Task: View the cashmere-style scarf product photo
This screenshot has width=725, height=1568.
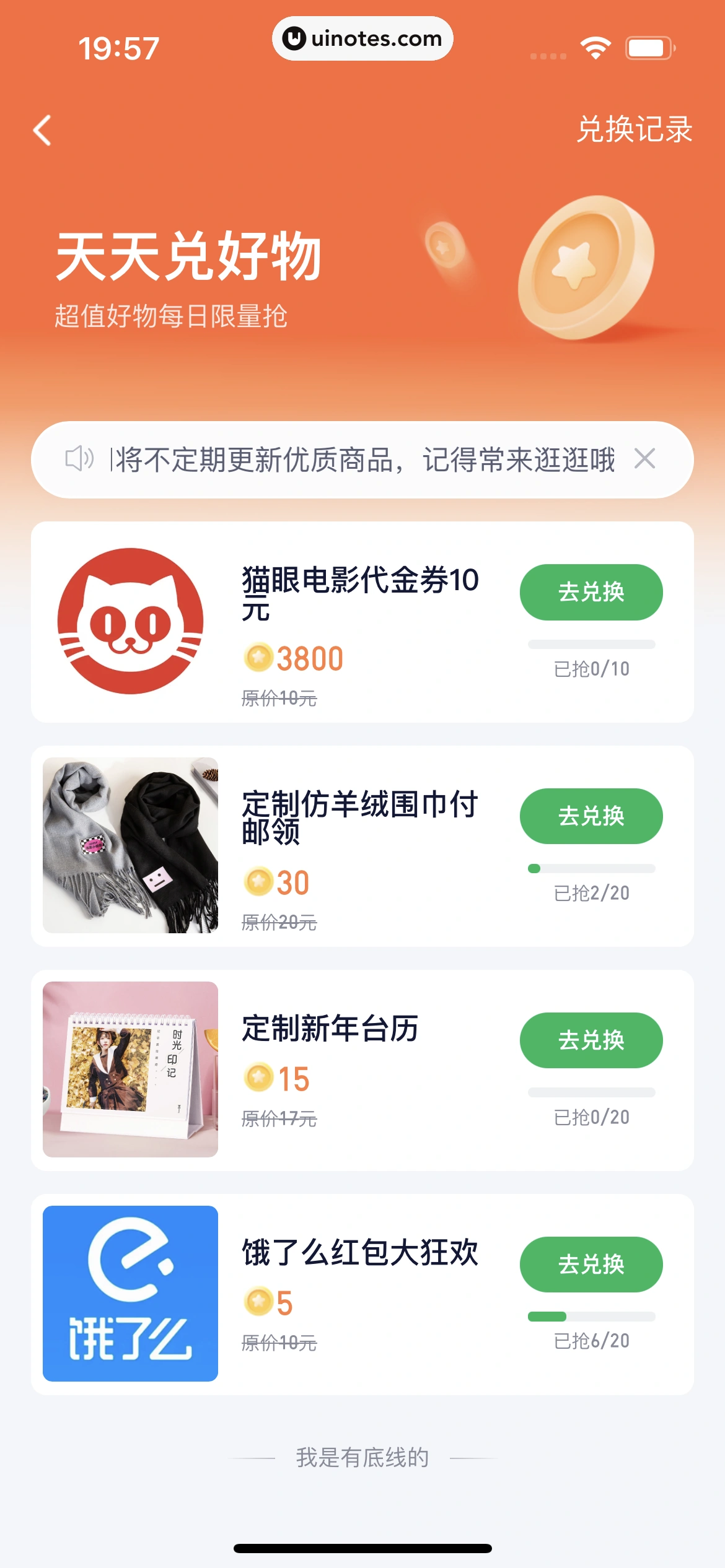Action: tap(130, 845)
